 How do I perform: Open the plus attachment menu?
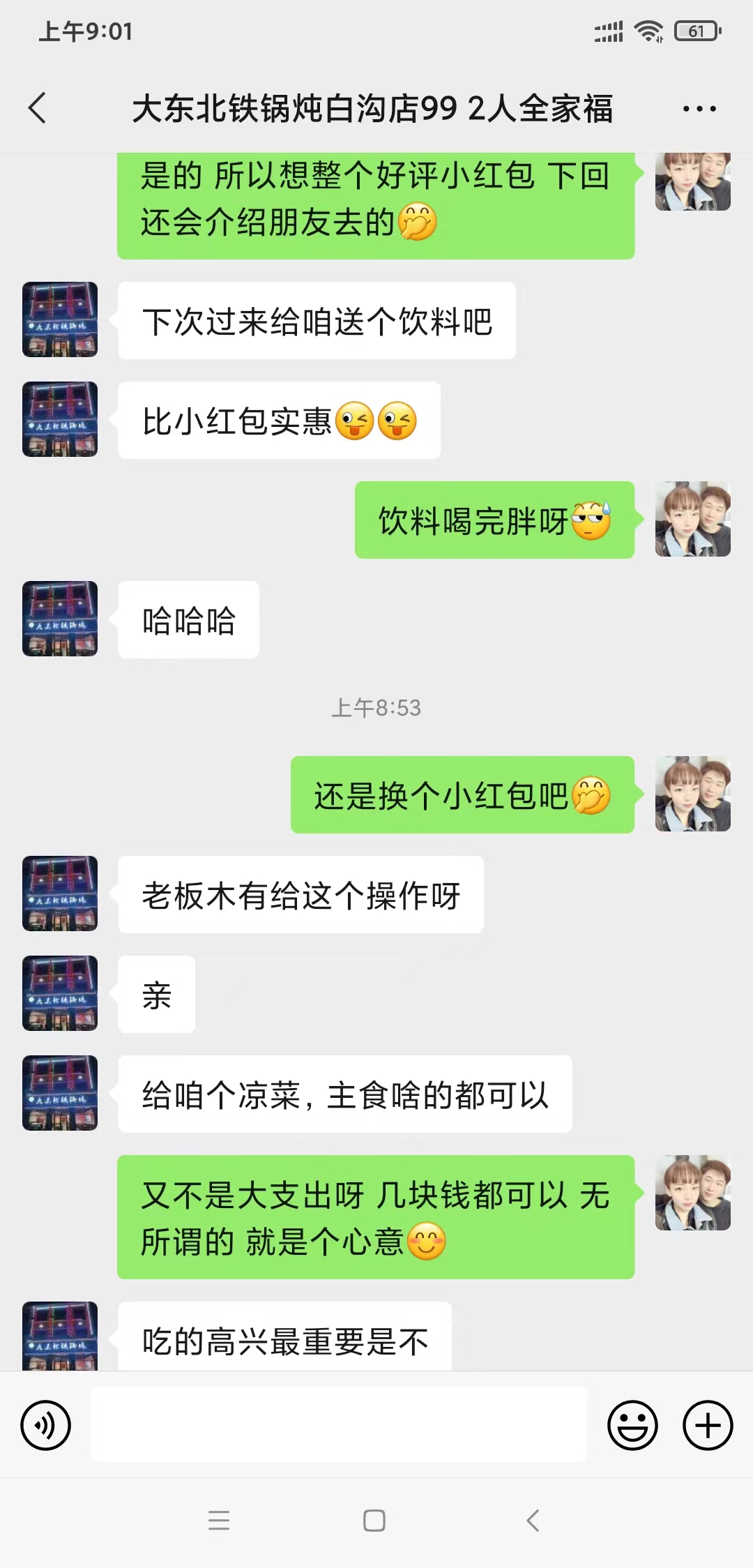tap(707, 1425)
